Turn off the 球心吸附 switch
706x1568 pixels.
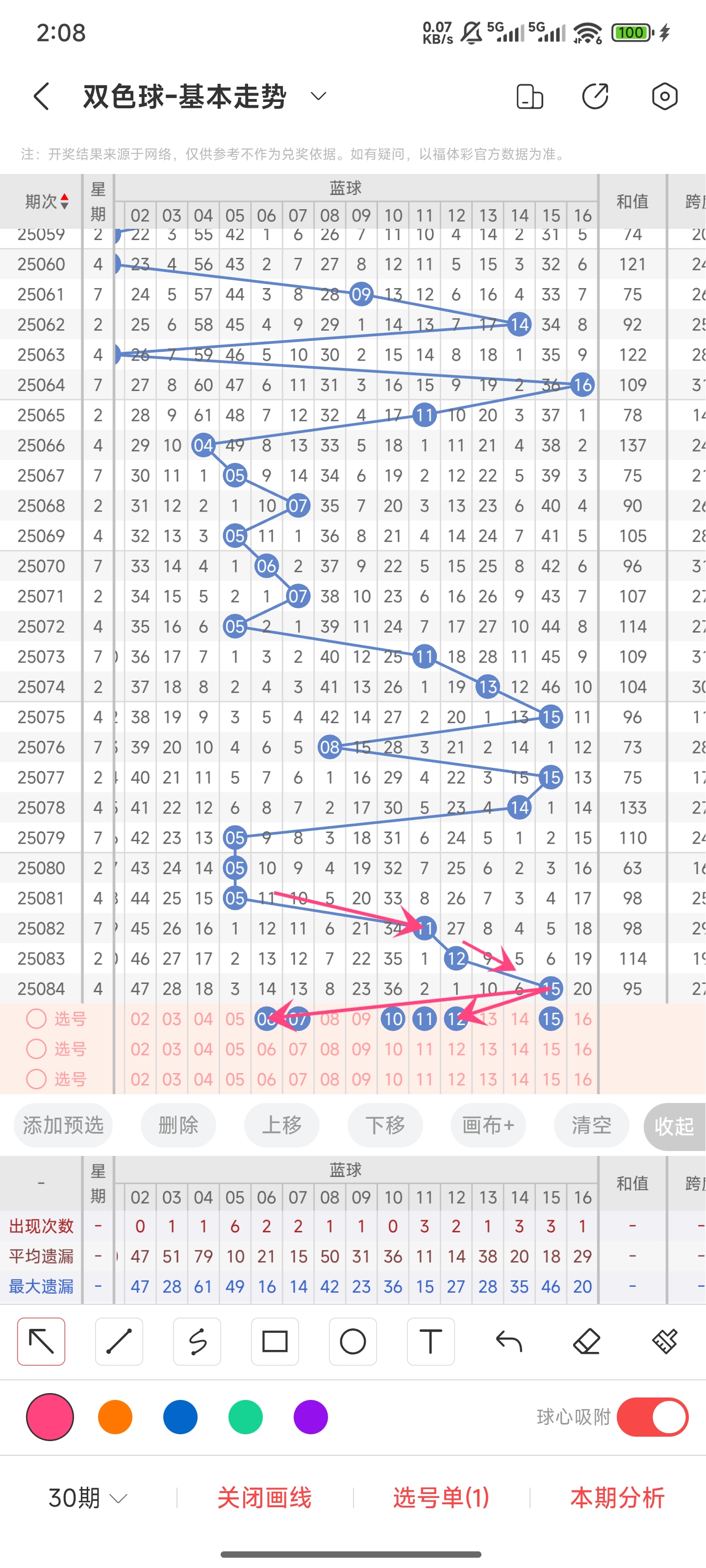(652, 1417)
